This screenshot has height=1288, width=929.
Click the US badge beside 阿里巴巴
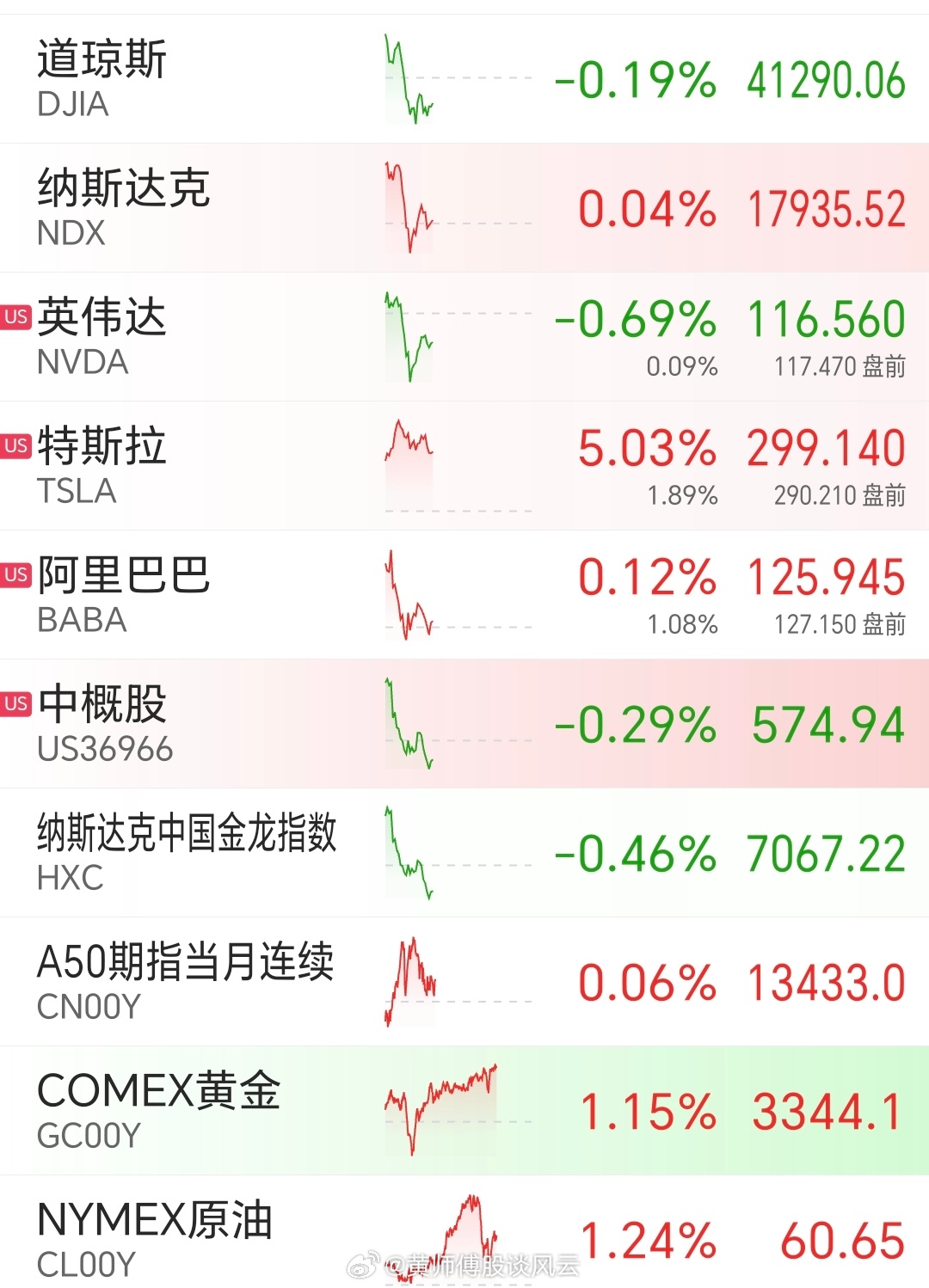[15, 575]
